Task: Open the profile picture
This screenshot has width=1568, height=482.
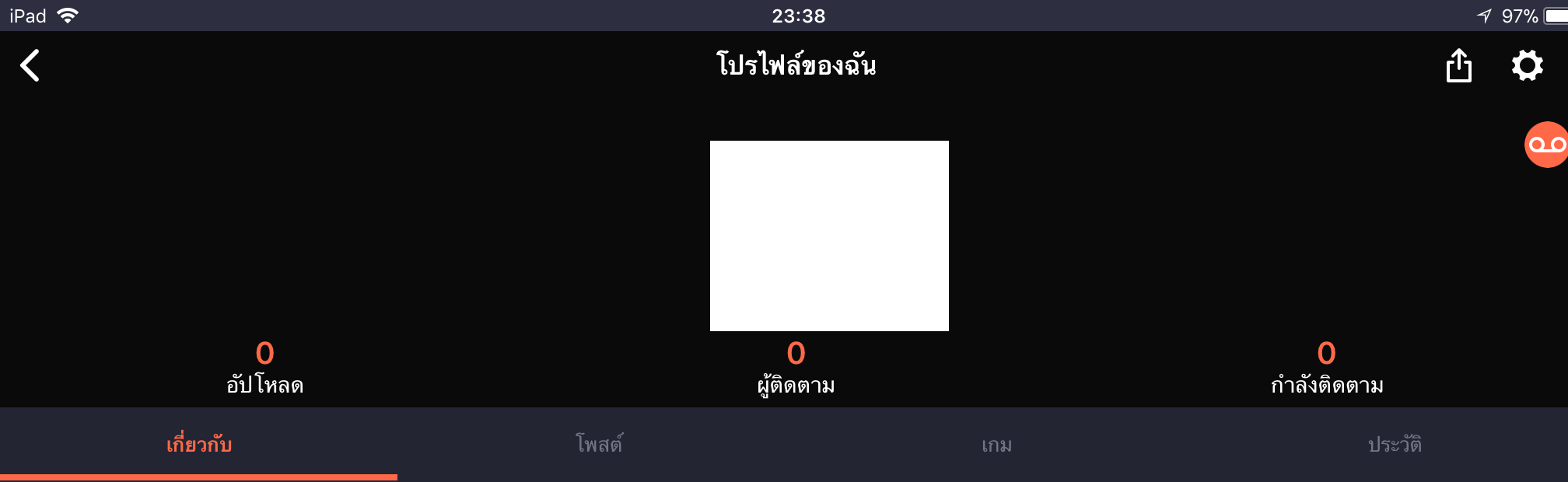Action: click(x=829, y=236)
